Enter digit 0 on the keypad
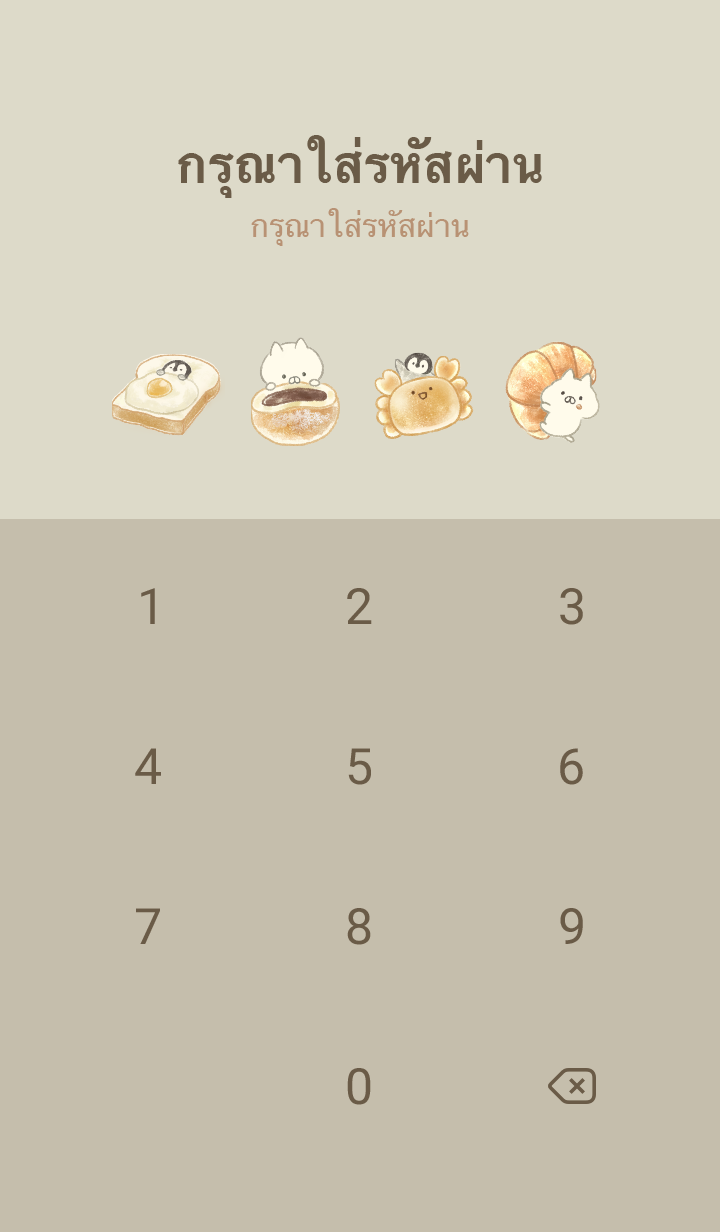 point(359,1087)
